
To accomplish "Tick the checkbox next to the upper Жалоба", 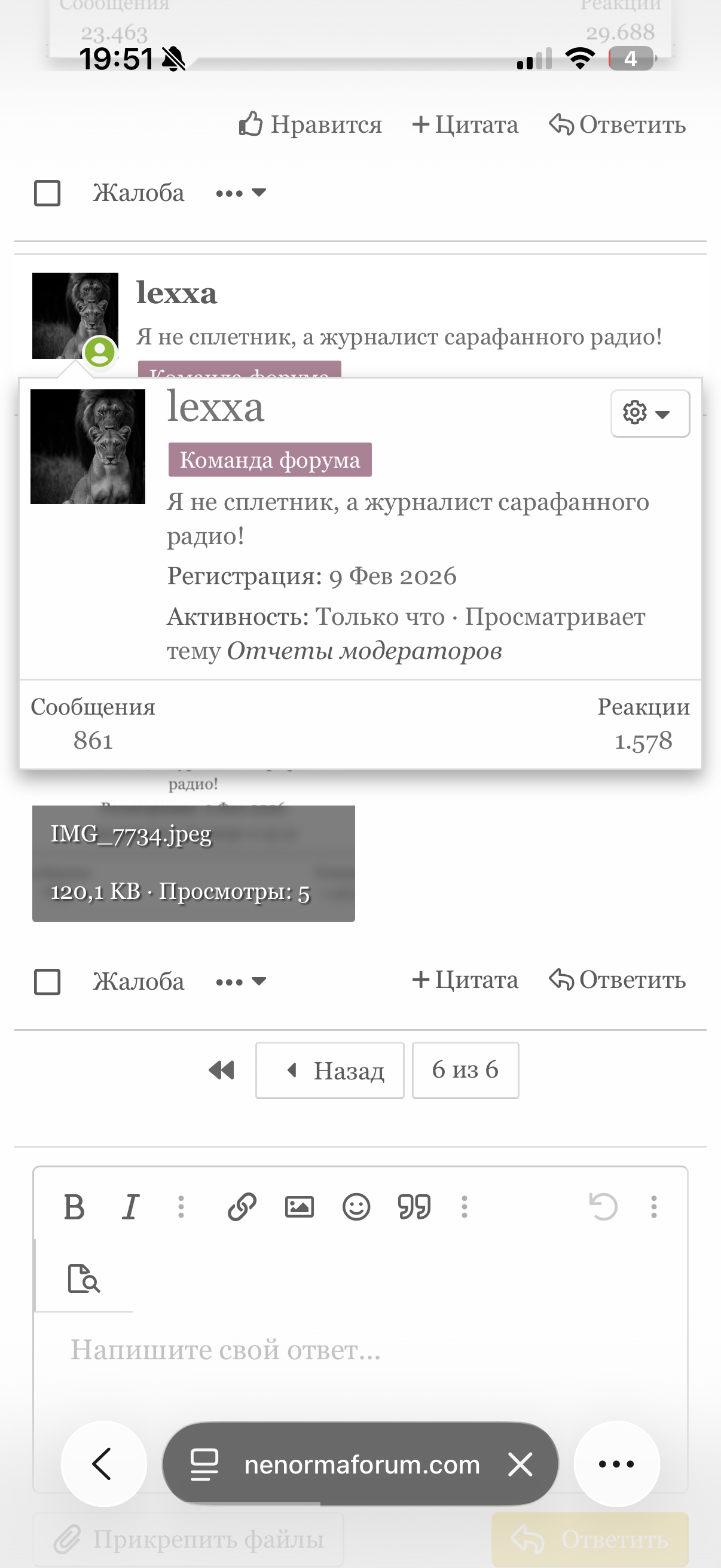I will (47, 194).
